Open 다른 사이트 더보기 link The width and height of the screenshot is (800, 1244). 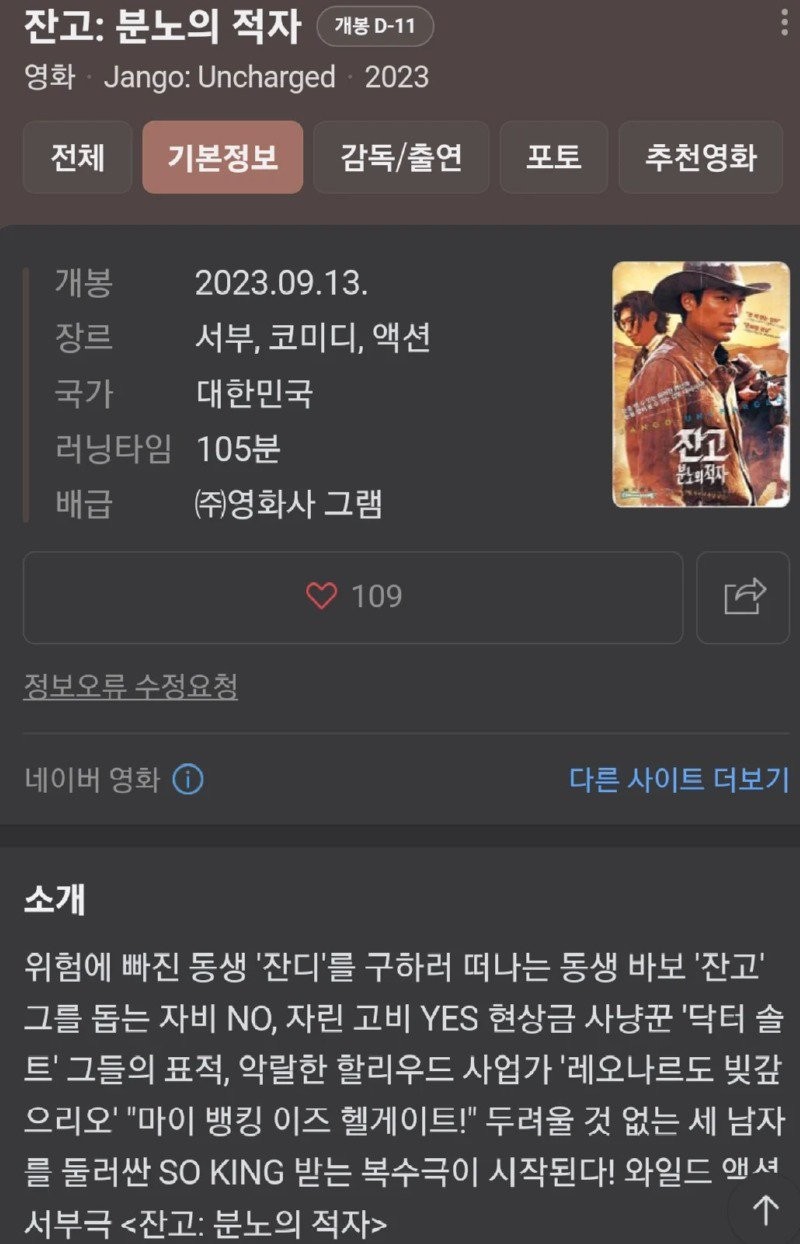coord(679,780)
